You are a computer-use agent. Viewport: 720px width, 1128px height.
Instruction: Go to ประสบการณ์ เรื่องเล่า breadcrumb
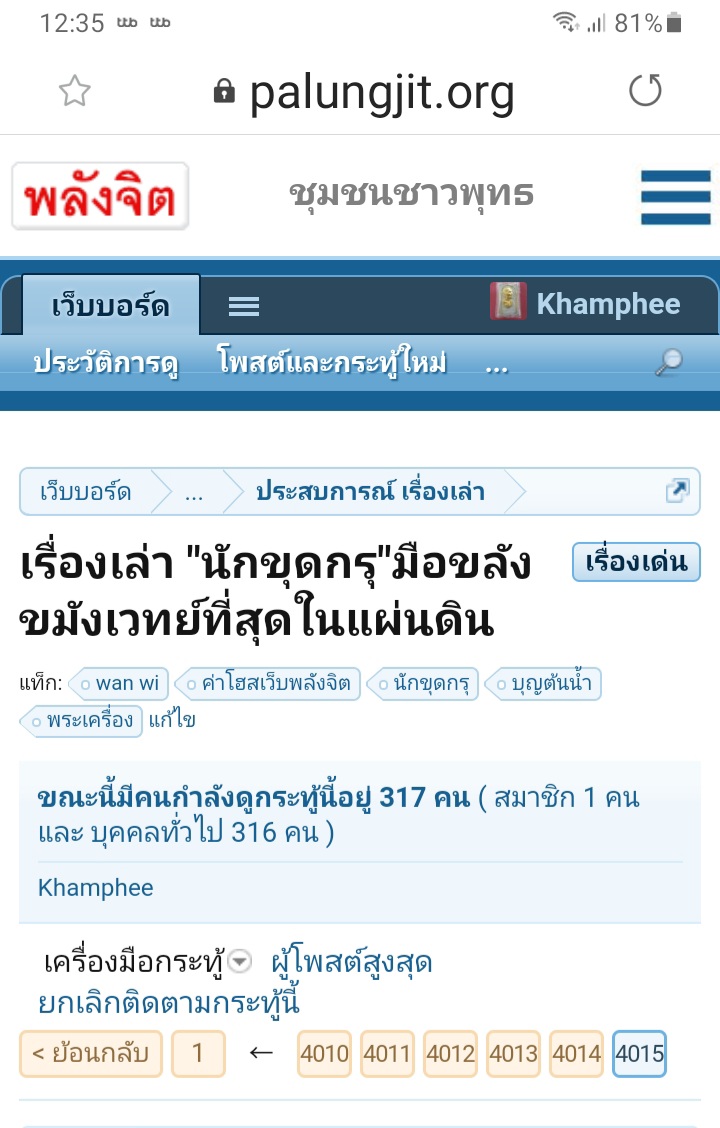pyautogui.click(x=370, y=491)
